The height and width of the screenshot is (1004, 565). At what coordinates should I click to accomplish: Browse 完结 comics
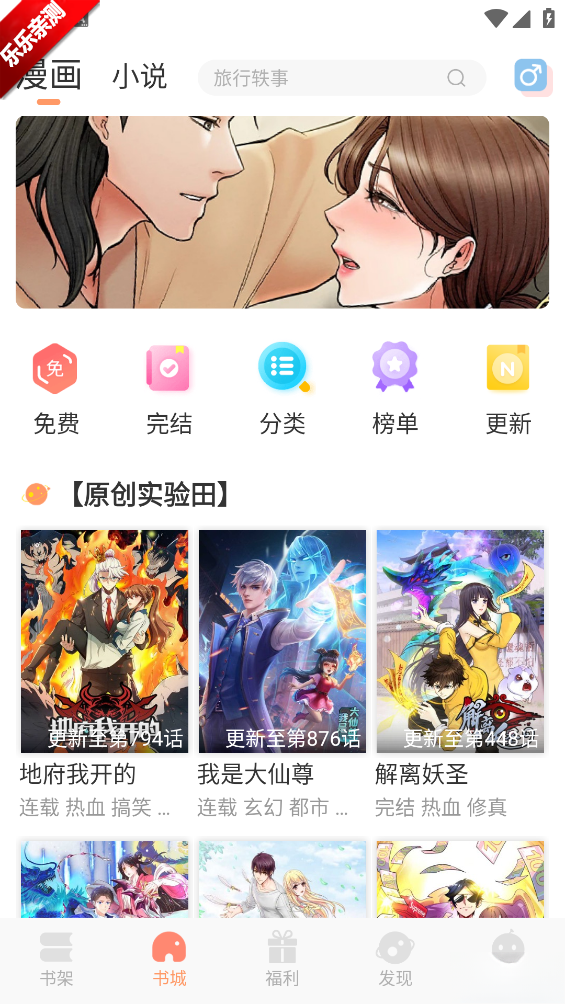coord(168,389)
